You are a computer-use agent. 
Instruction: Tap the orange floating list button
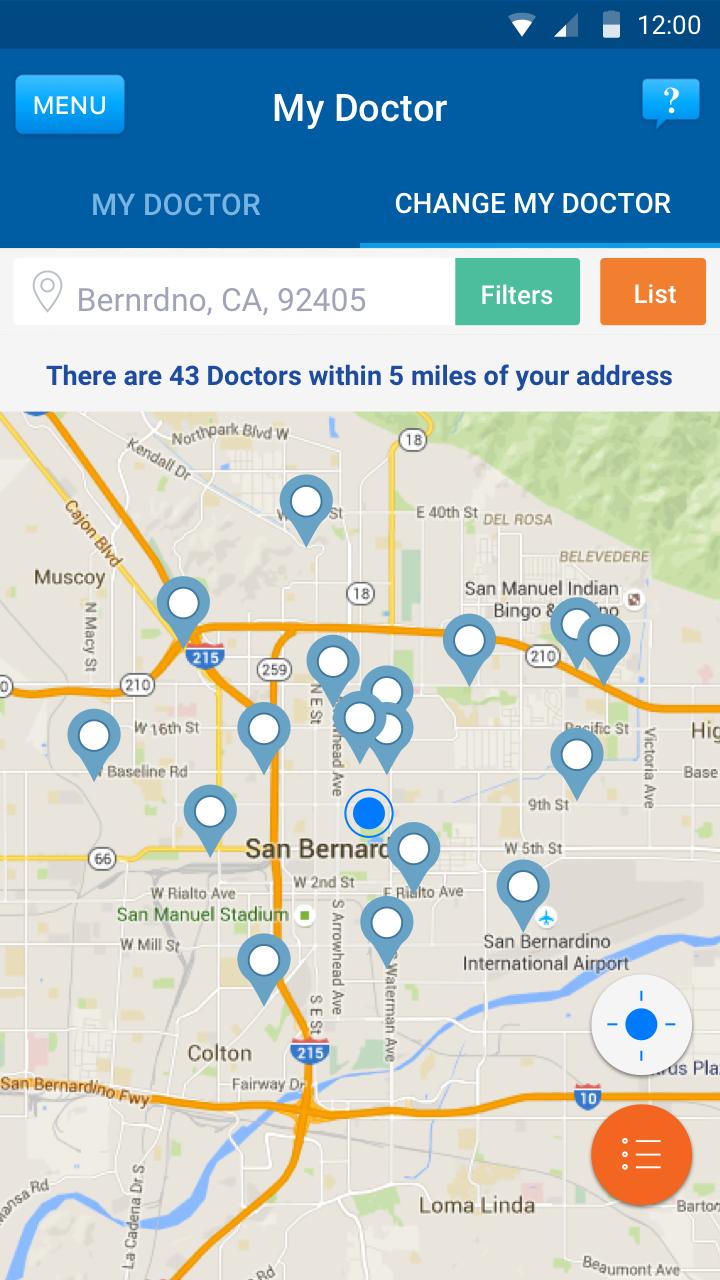coord(641,1154)
